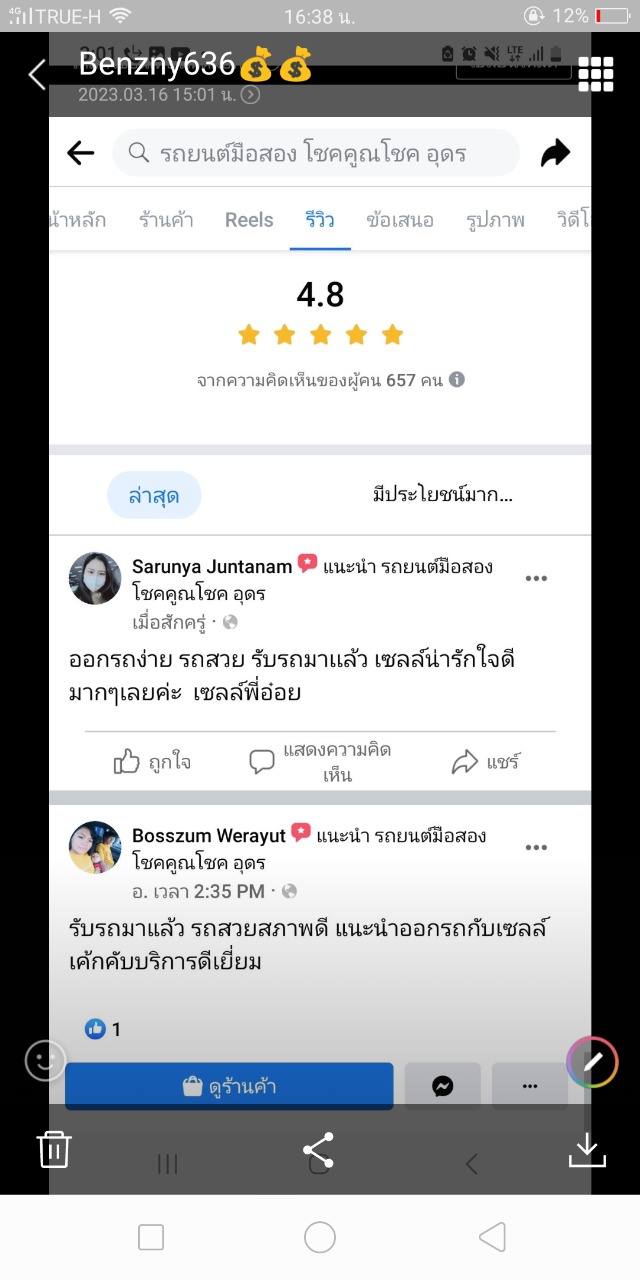Go back from the image viewer
The image size is (640, 1280).
pyautogui.click(x=37, y=73)
